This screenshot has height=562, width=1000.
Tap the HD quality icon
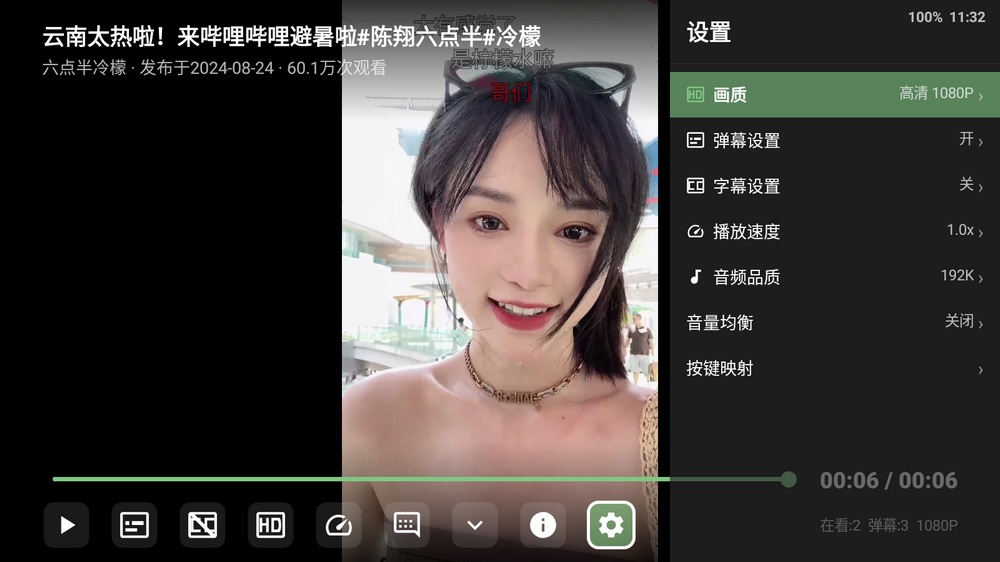270,525
